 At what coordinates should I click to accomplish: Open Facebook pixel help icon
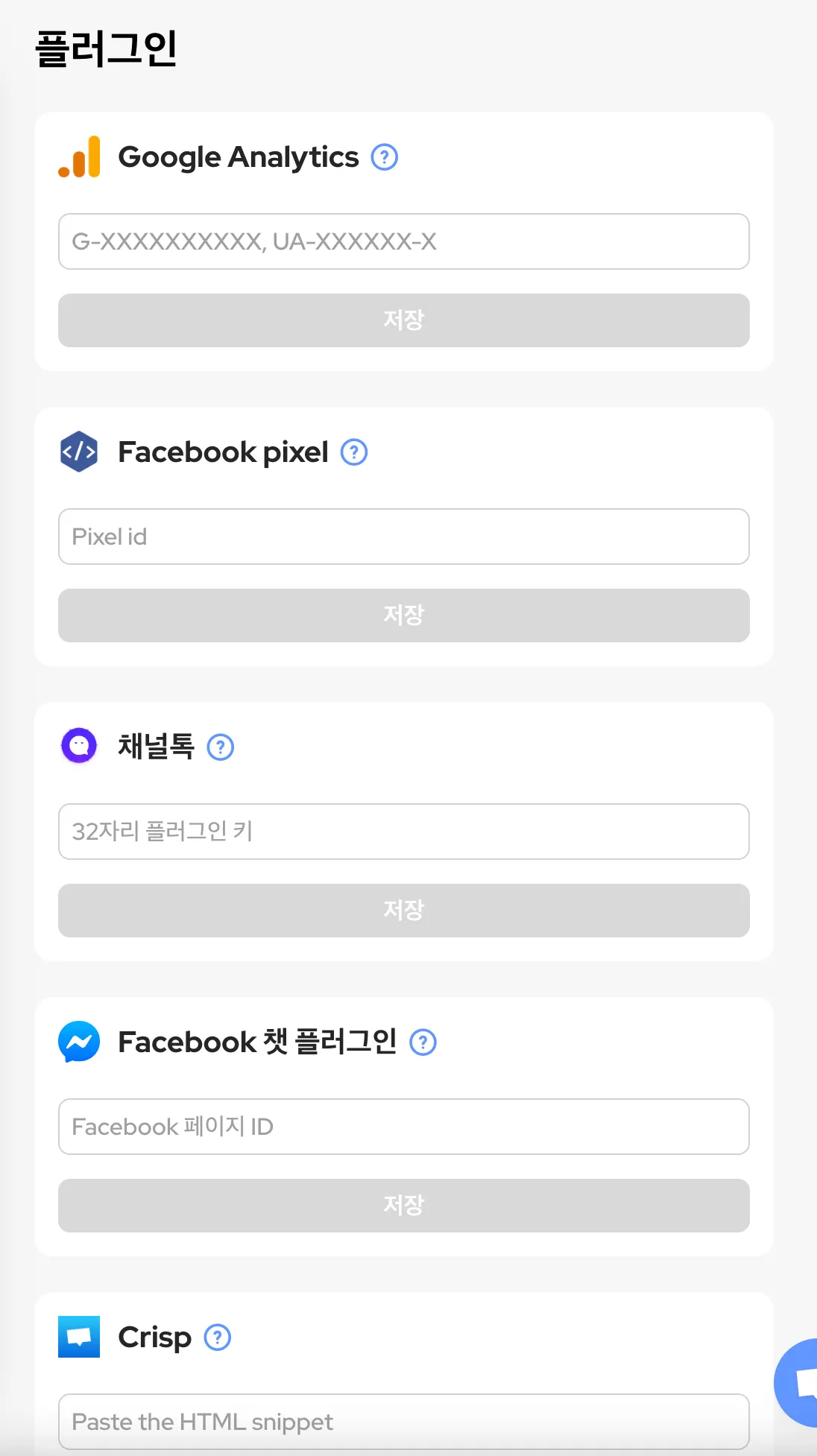[x=354, y=452]
